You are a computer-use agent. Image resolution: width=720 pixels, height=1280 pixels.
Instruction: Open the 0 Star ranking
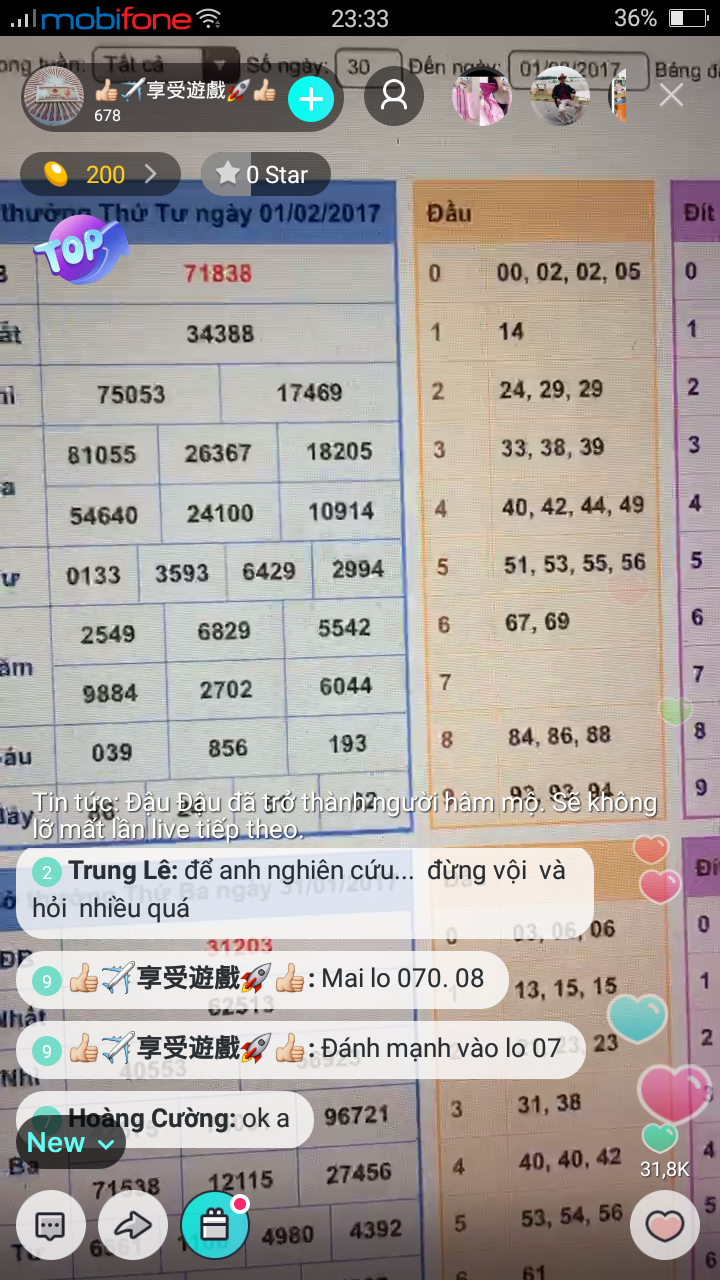(265, 174)
